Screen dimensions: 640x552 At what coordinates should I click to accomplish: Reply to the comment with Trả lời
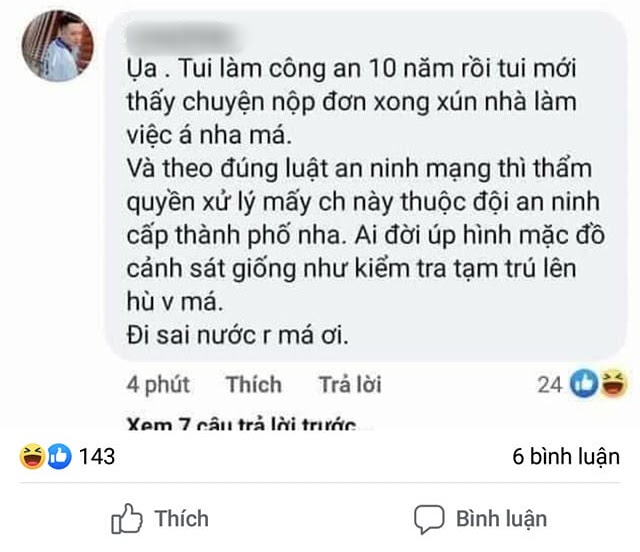pyautogui.click(x=349, y=384)
